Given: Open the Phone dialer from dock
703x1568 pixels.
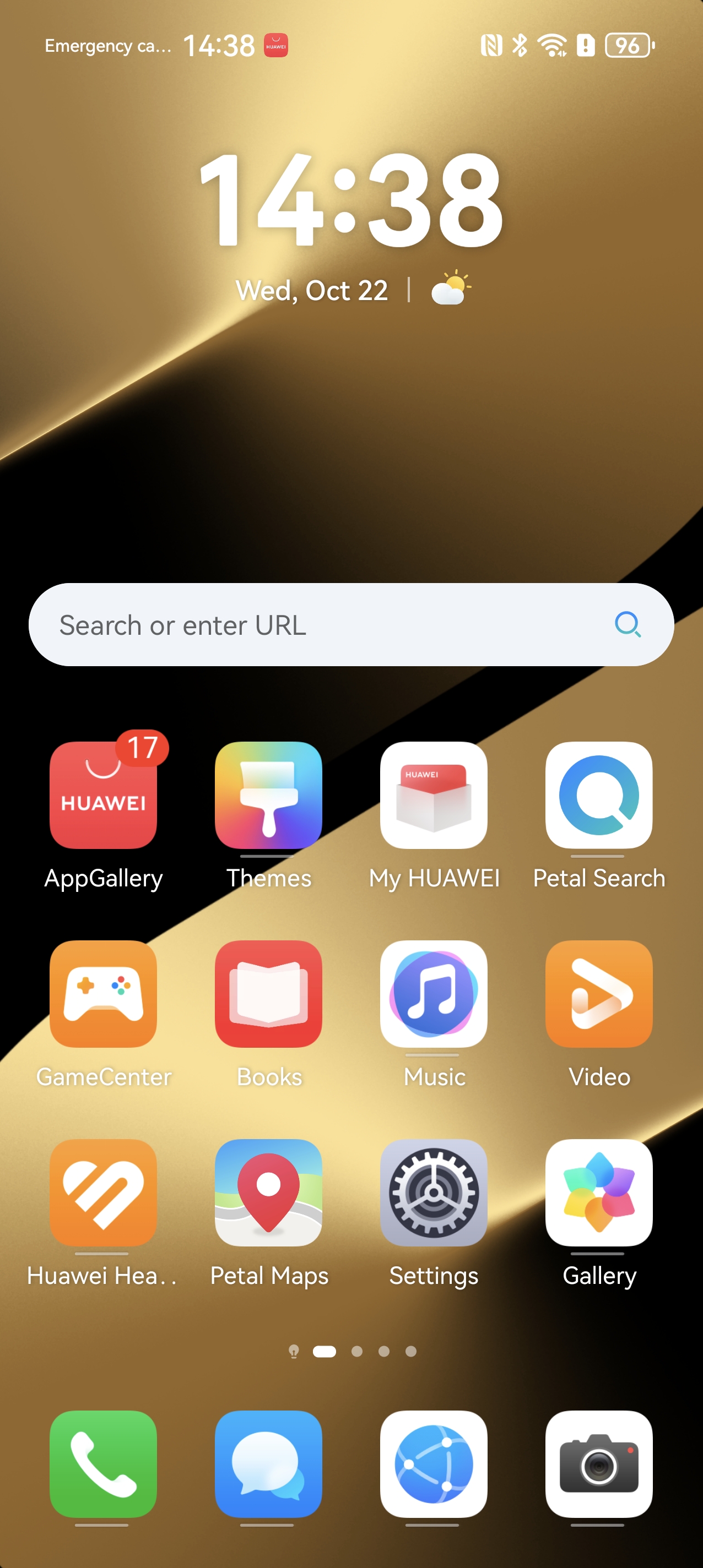Looking at the screenshot, I should [103, 1464].
